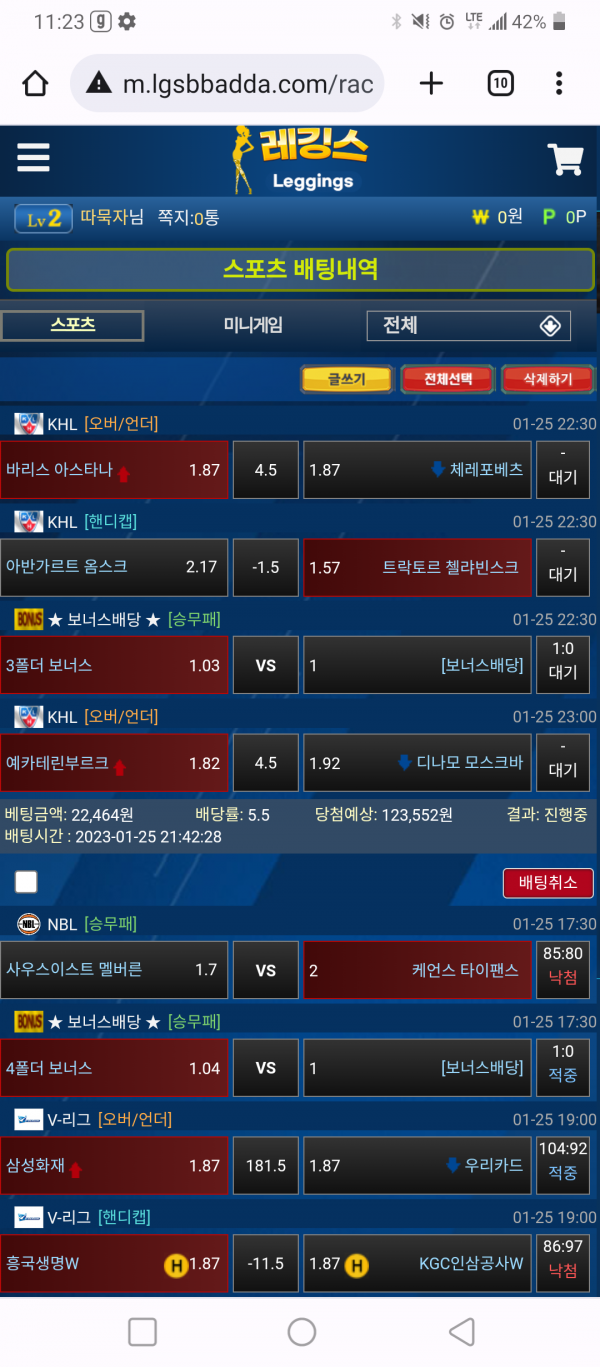This screenshot has width=600, height=1367.
Task: Open a new browser tab
Action: [431, 83]
